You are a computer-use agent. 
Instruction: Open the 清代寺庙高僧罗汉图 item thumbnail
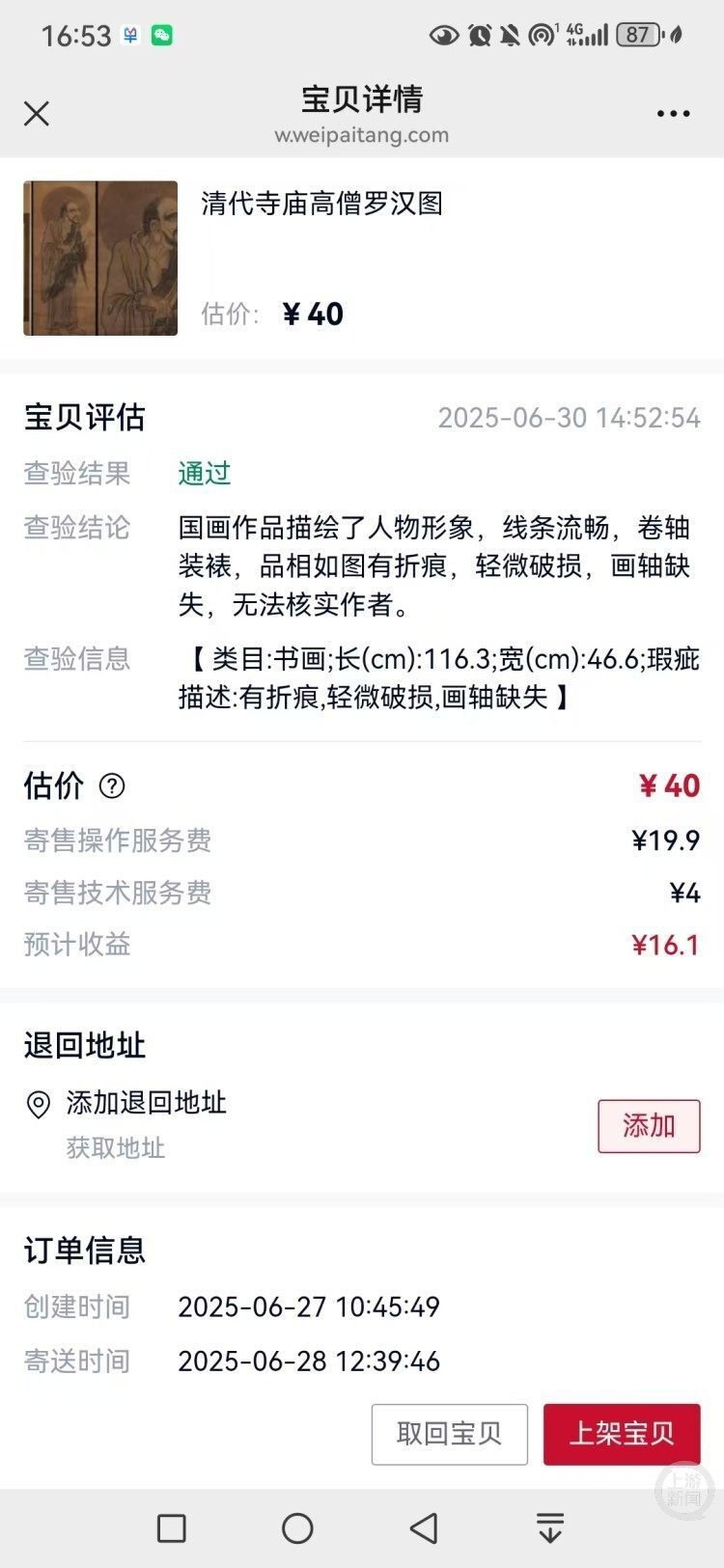(100, 259)
